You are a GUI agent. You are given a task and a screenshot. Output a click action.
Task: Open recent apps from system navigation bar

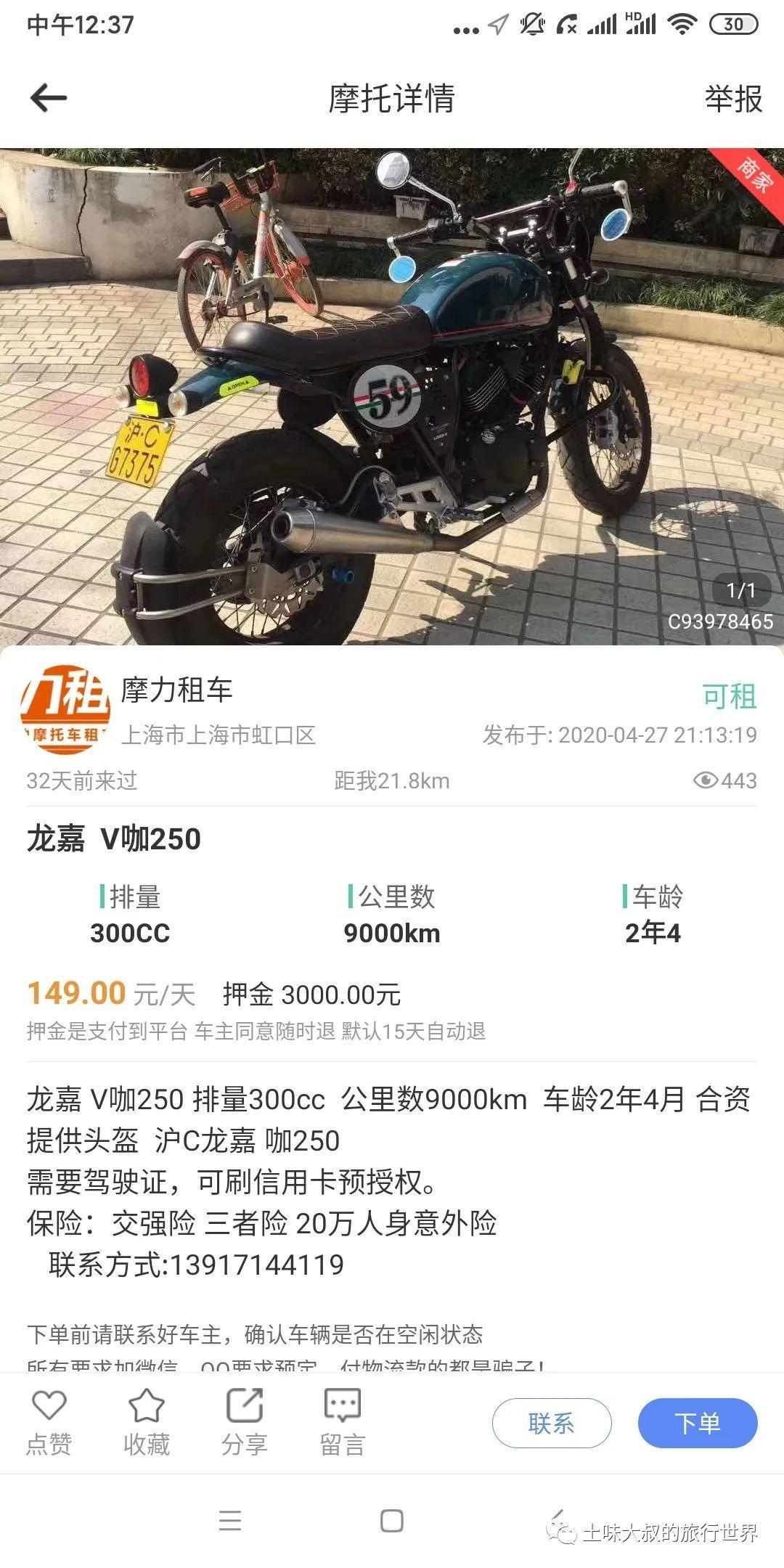point(230,1521)
